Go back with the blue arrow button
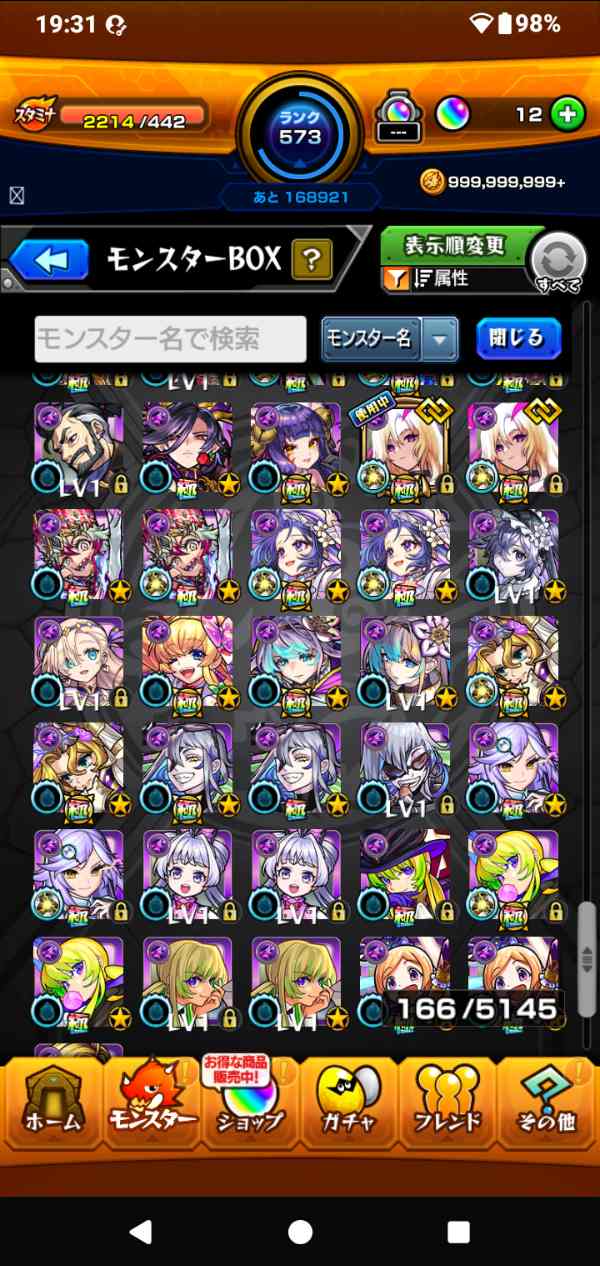600x1266 pixels. (51, 261)
